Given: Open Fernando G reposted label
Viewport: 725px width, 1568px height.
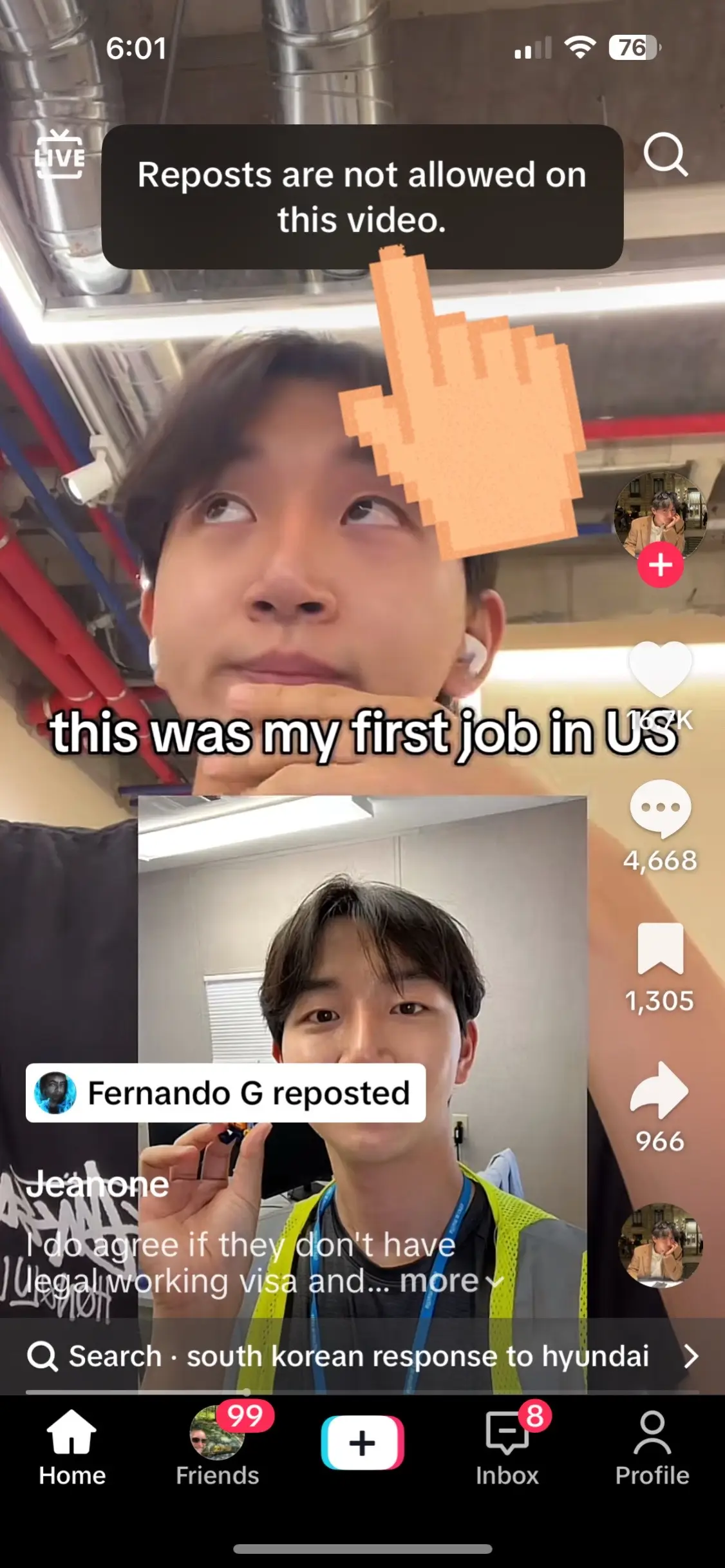Looking at the screenshot, I should click(225, 1093).
